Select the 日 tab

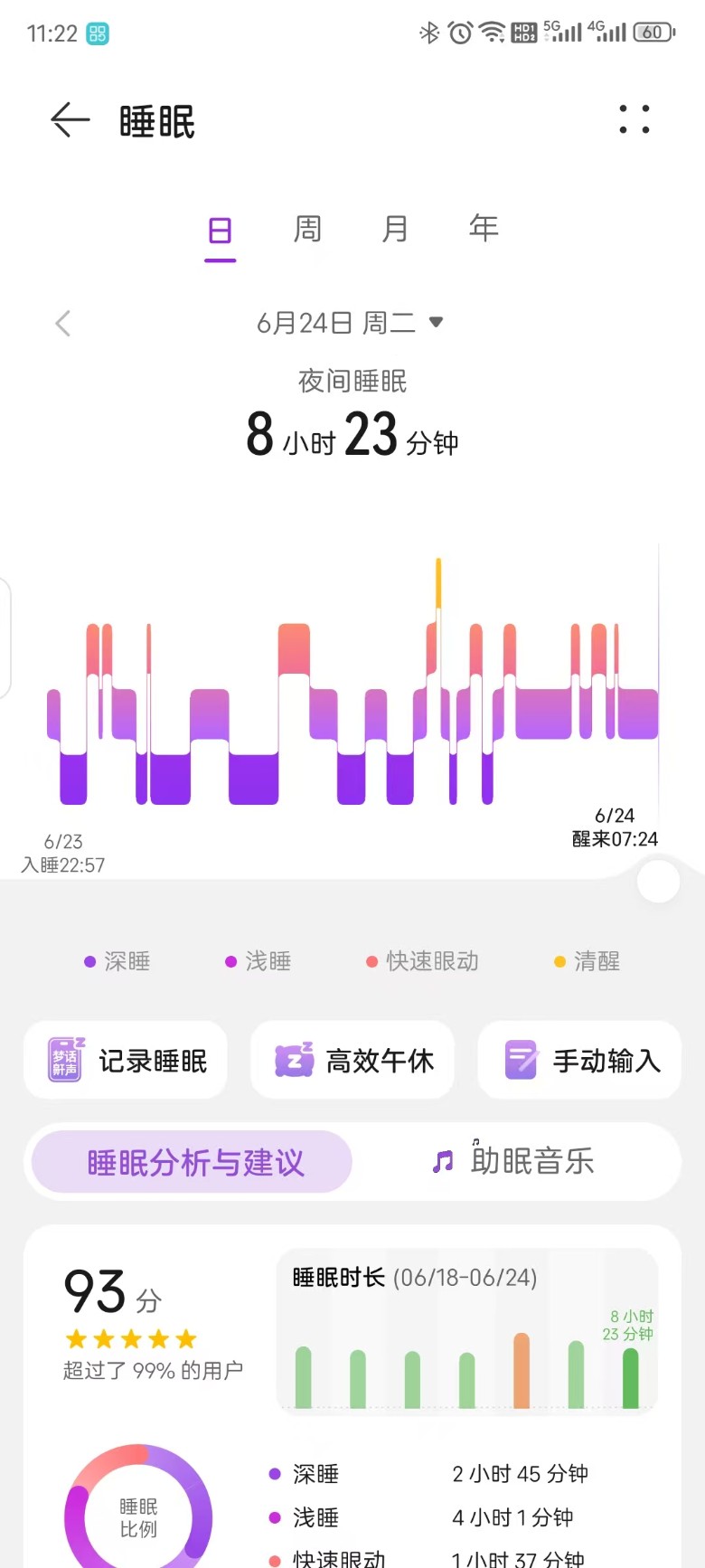[x=220, y=231]
